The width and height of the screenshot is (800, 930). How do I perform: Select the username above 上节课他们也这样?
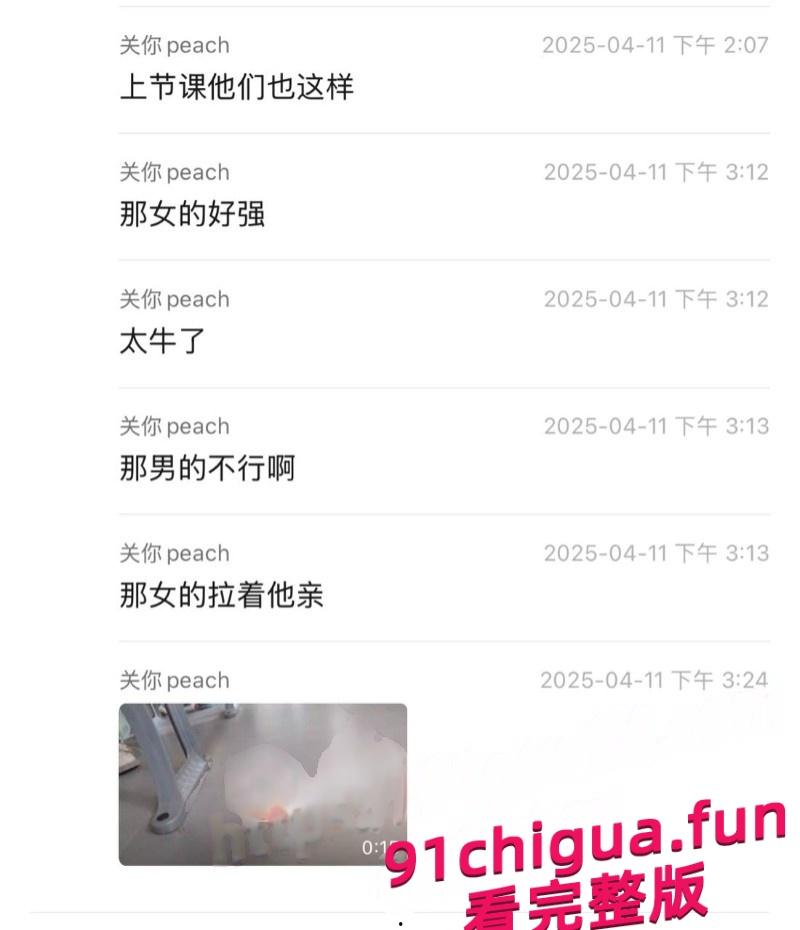click(x=173, y=45)
